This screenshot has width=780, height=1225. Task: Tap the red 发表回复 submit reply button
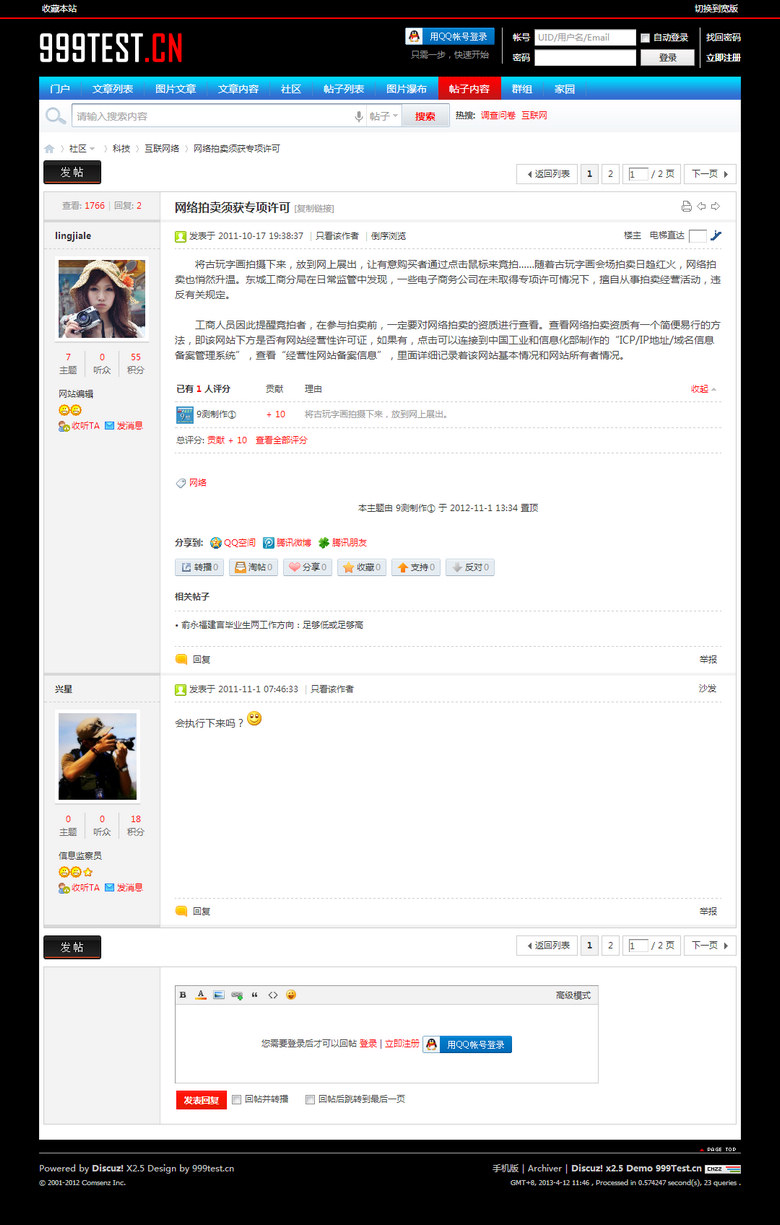pos(201,1100)
